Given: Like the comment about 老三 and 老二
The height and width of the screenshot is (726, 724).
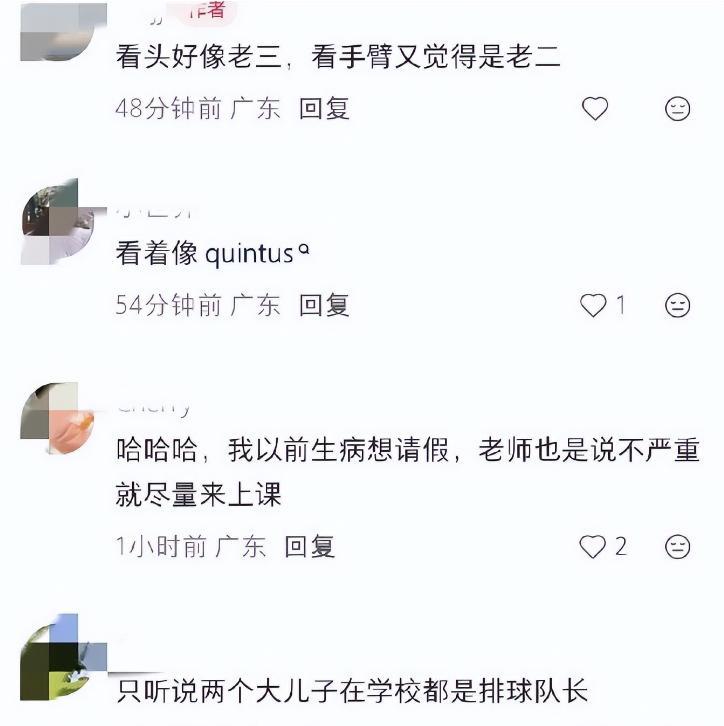Looking at the screenshot, I should (595, 109).
